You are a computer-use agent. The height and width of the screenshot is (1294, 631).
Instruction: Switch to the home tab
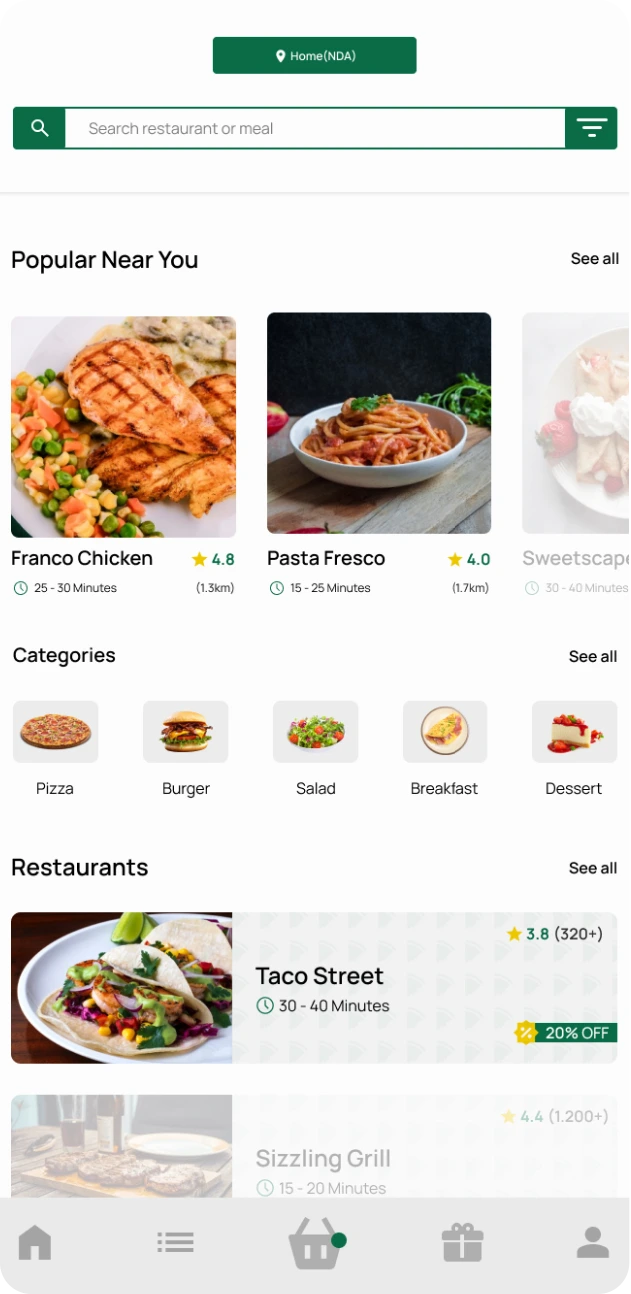[x=35, y=1243]
